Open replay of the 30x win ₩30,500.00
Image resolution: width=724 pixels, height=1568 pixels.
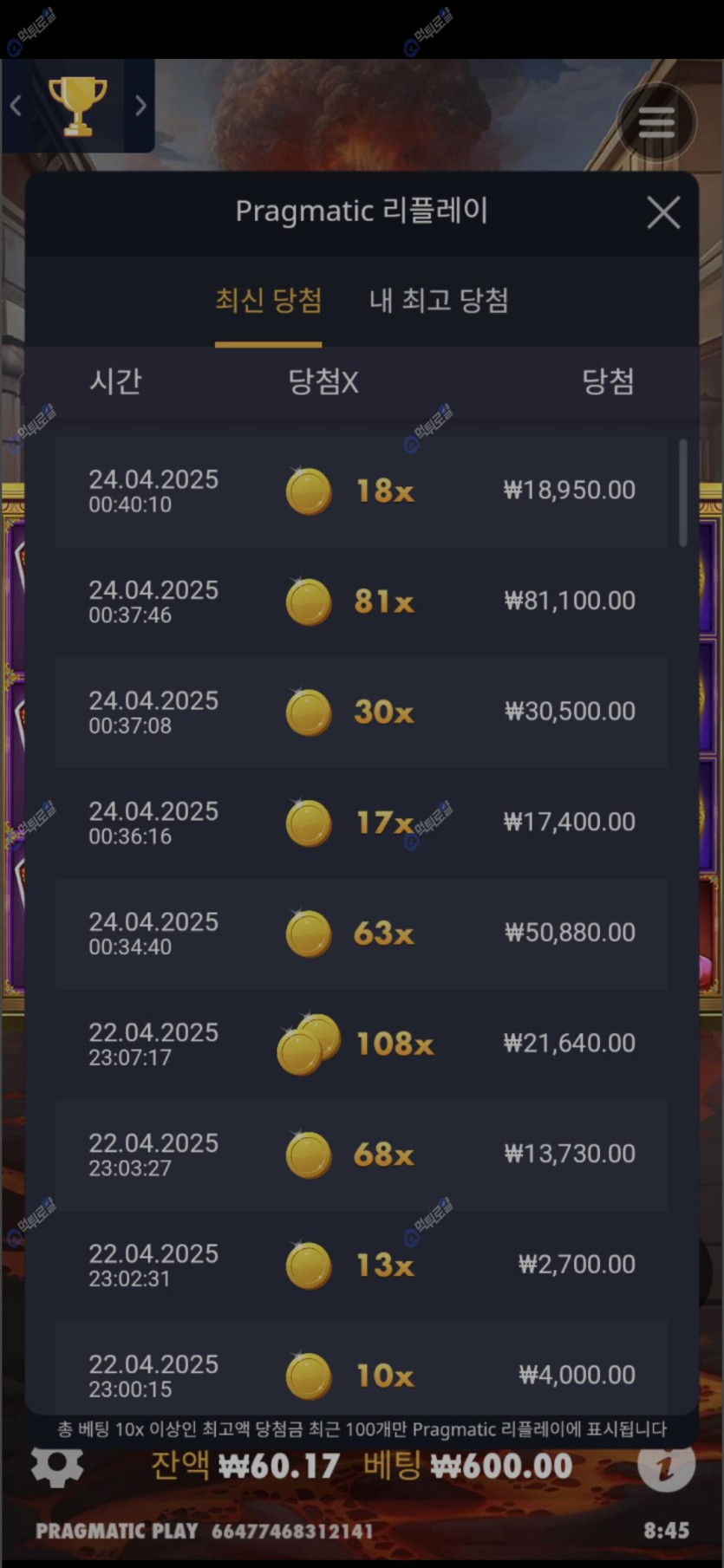click(x=362, y=712)
